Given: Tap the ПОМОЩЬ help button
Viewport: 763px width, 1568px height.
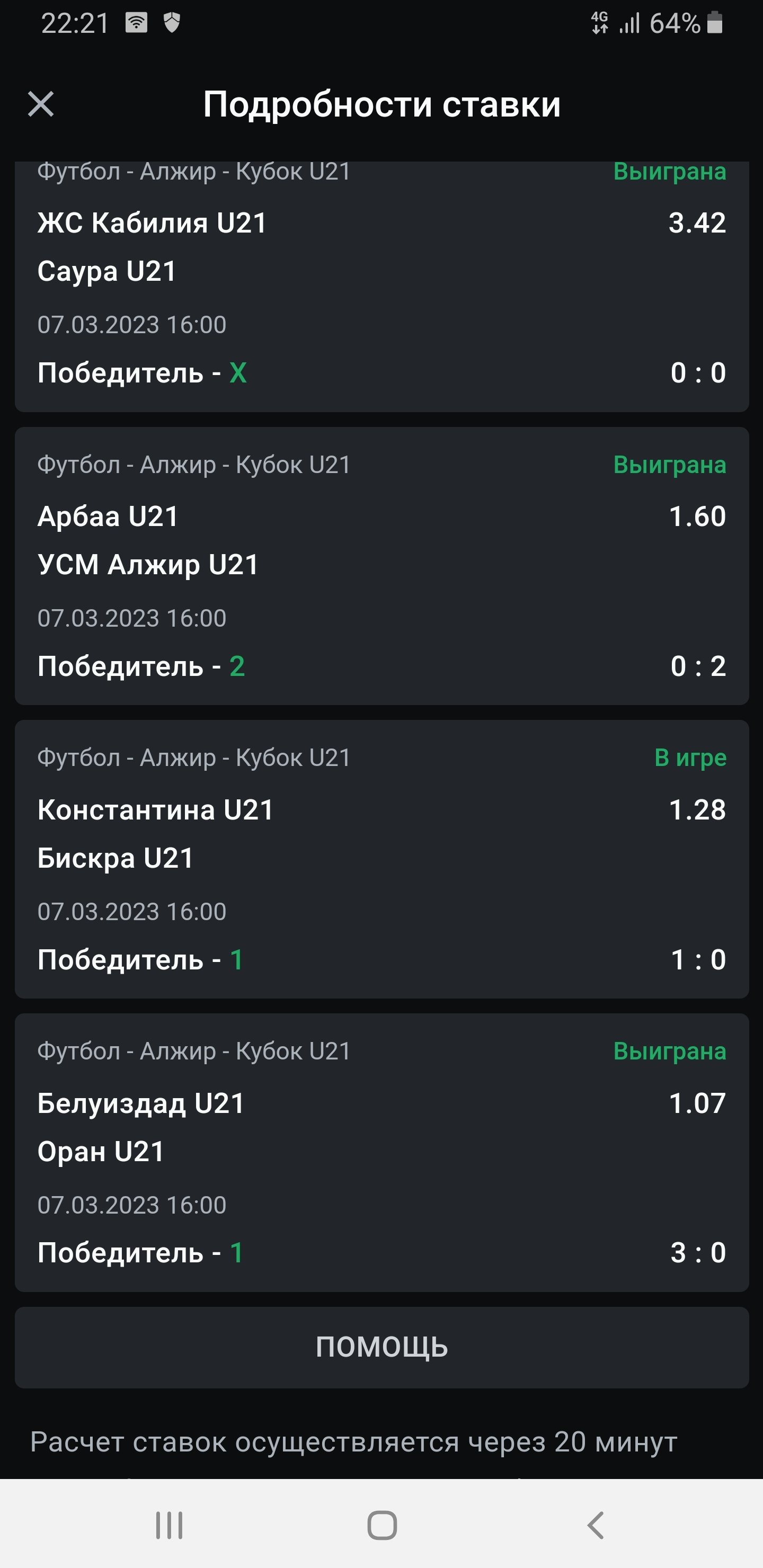Looking at the screenshot, I should pos(382,1347).
